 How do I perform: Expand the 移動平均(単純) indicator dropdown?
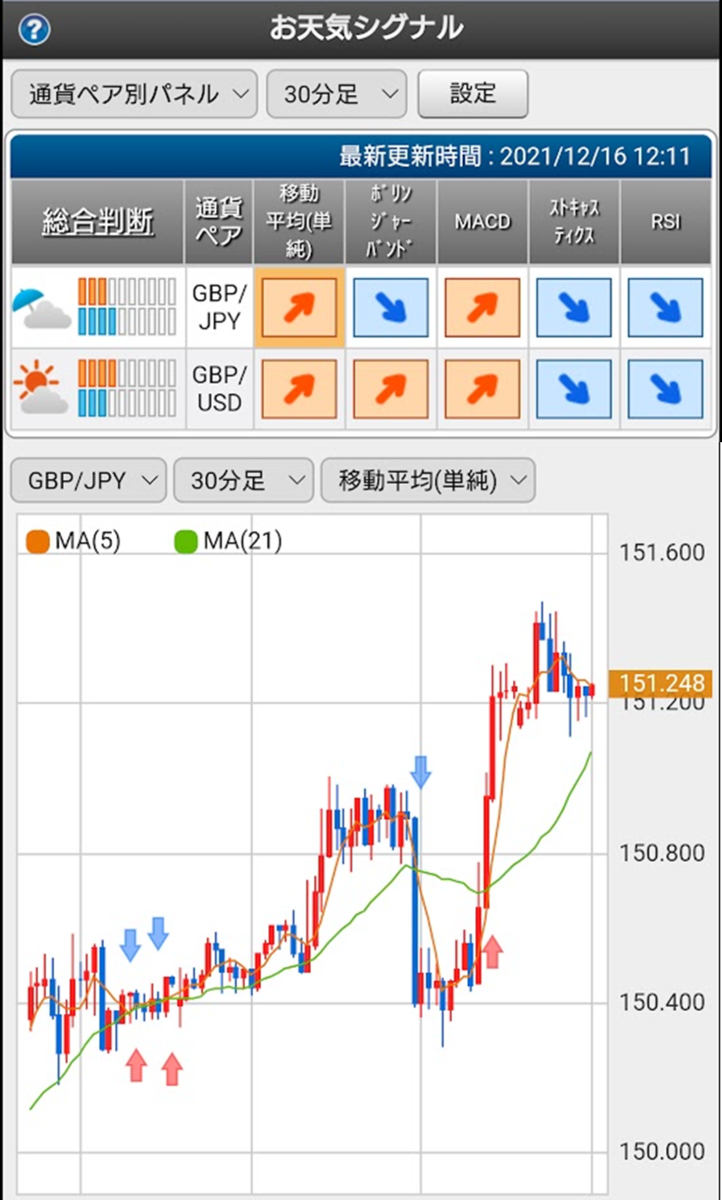[x=427, y=480]
